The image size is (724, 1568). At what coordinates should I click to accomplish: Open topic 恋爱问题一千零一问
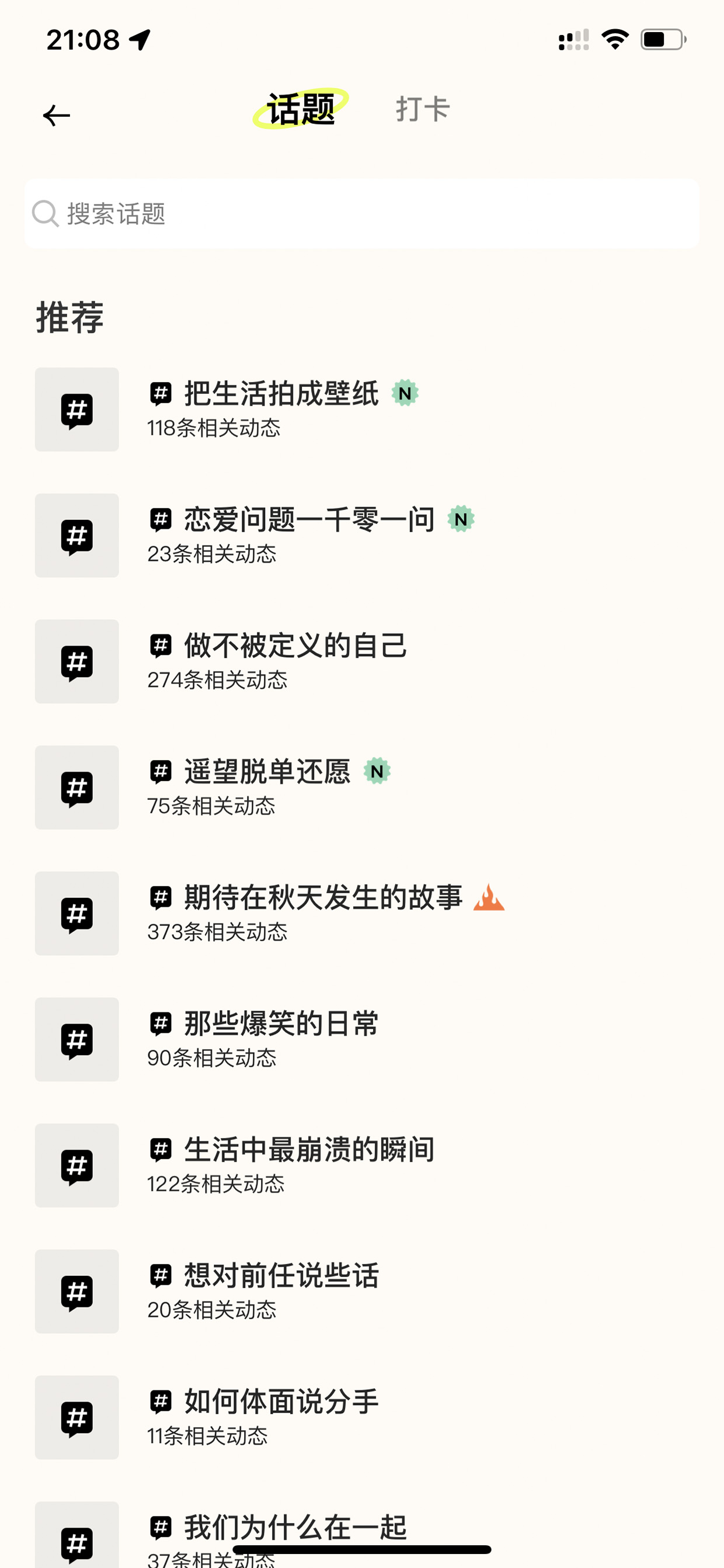click(x=362, y=536)
